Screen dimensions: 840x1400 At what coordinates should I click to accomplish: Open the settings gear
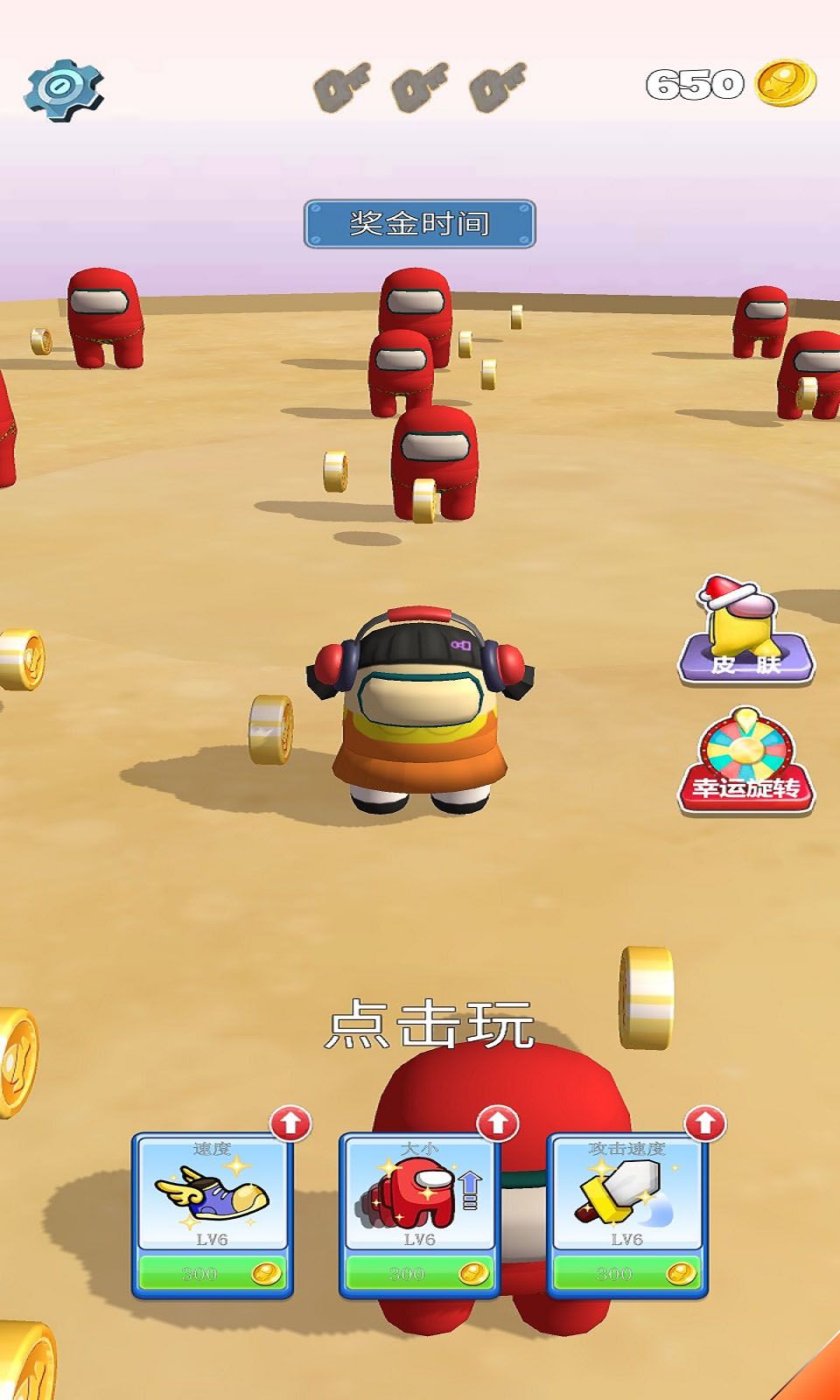click(x=64, y=88)
